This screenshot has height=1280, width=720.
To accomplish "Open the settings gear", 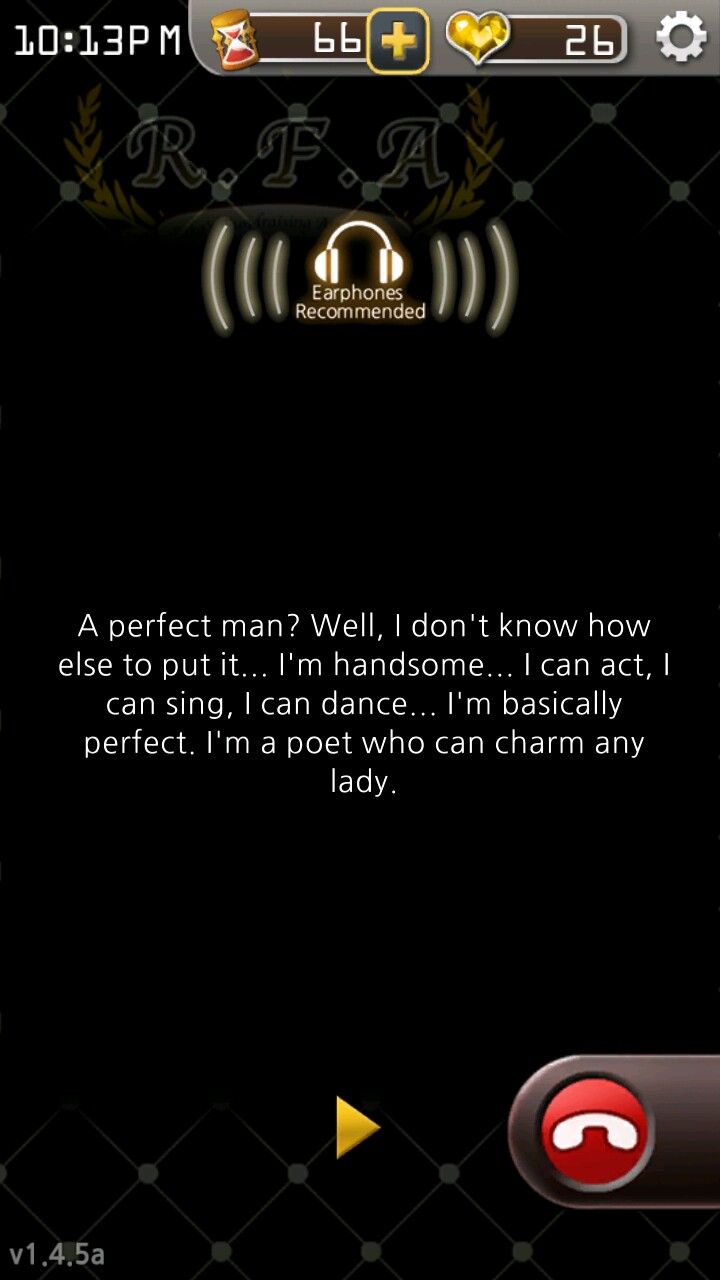I will pos(681,39).
